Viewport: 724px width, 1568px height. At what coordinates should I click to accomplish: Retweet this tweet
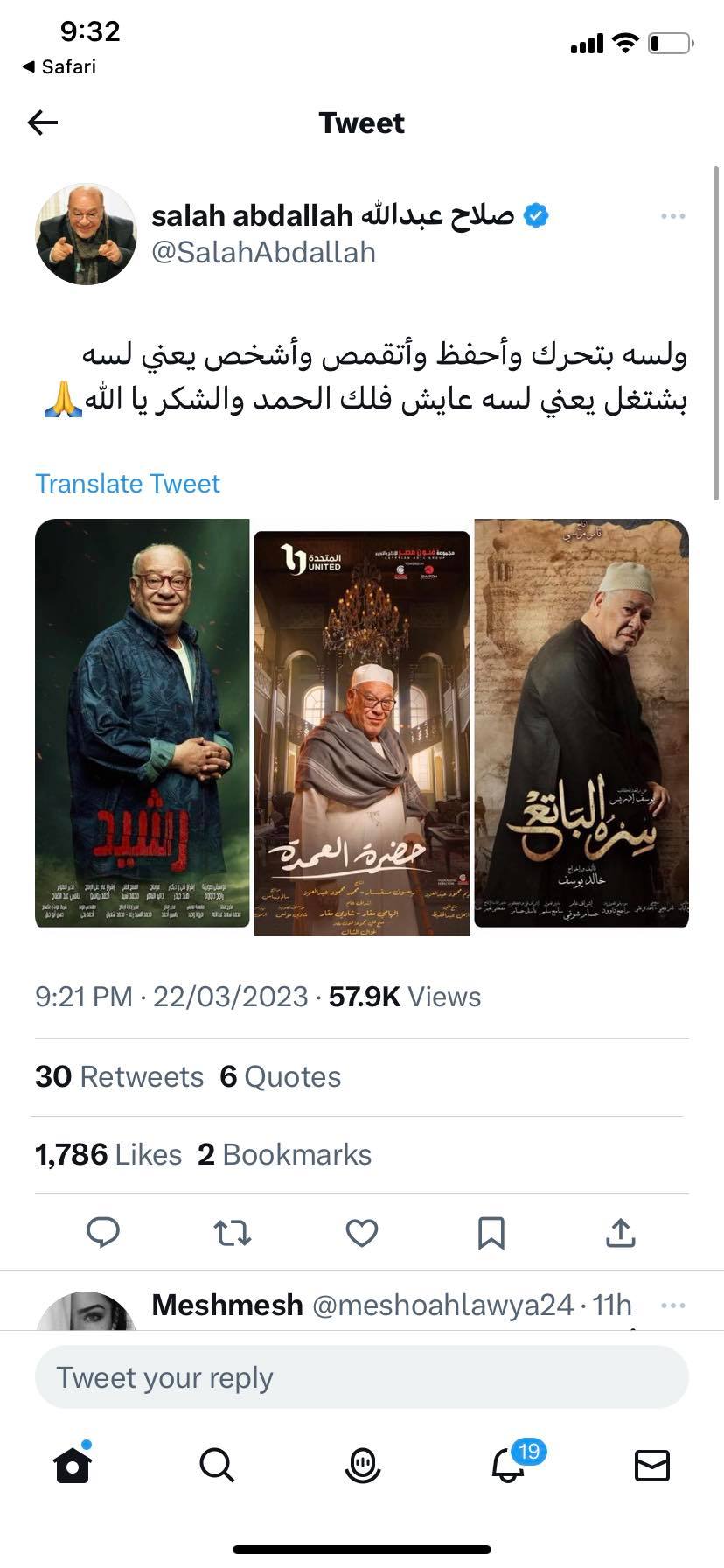tap(233, 1232)
